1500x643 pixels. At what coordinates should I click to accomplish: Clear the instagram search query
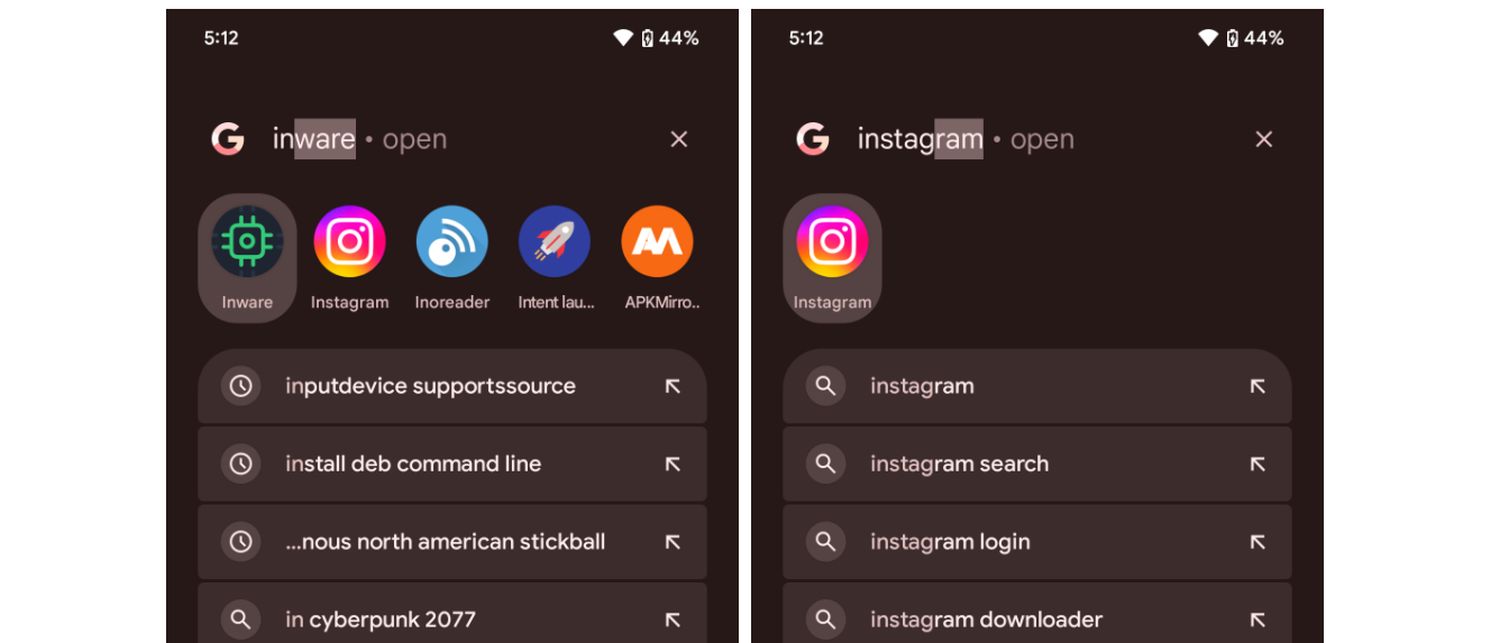(x=1264, y=139)
